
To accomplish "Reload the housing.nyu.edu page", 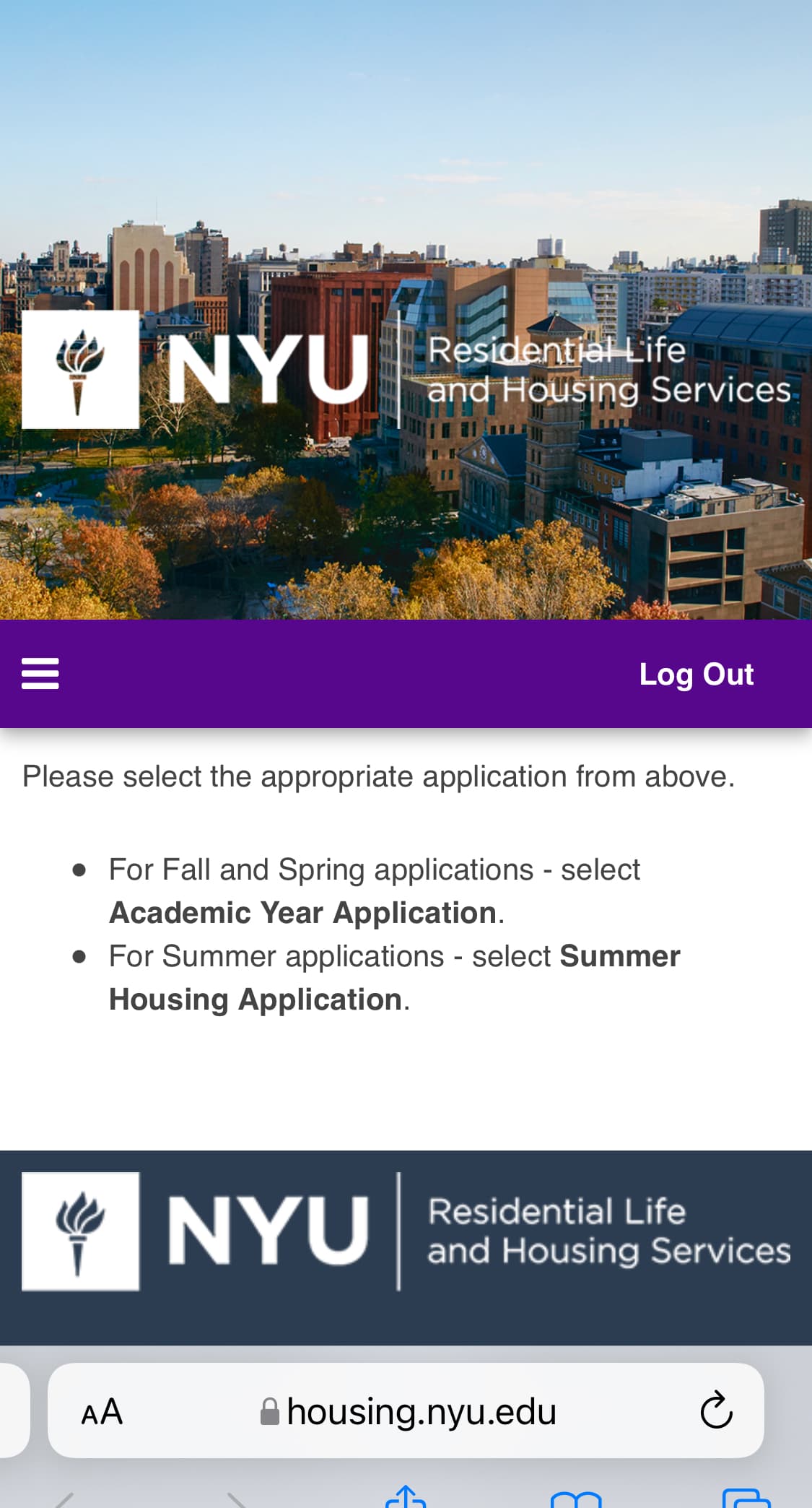I will pyautogui.click(x=716, y=1410).
